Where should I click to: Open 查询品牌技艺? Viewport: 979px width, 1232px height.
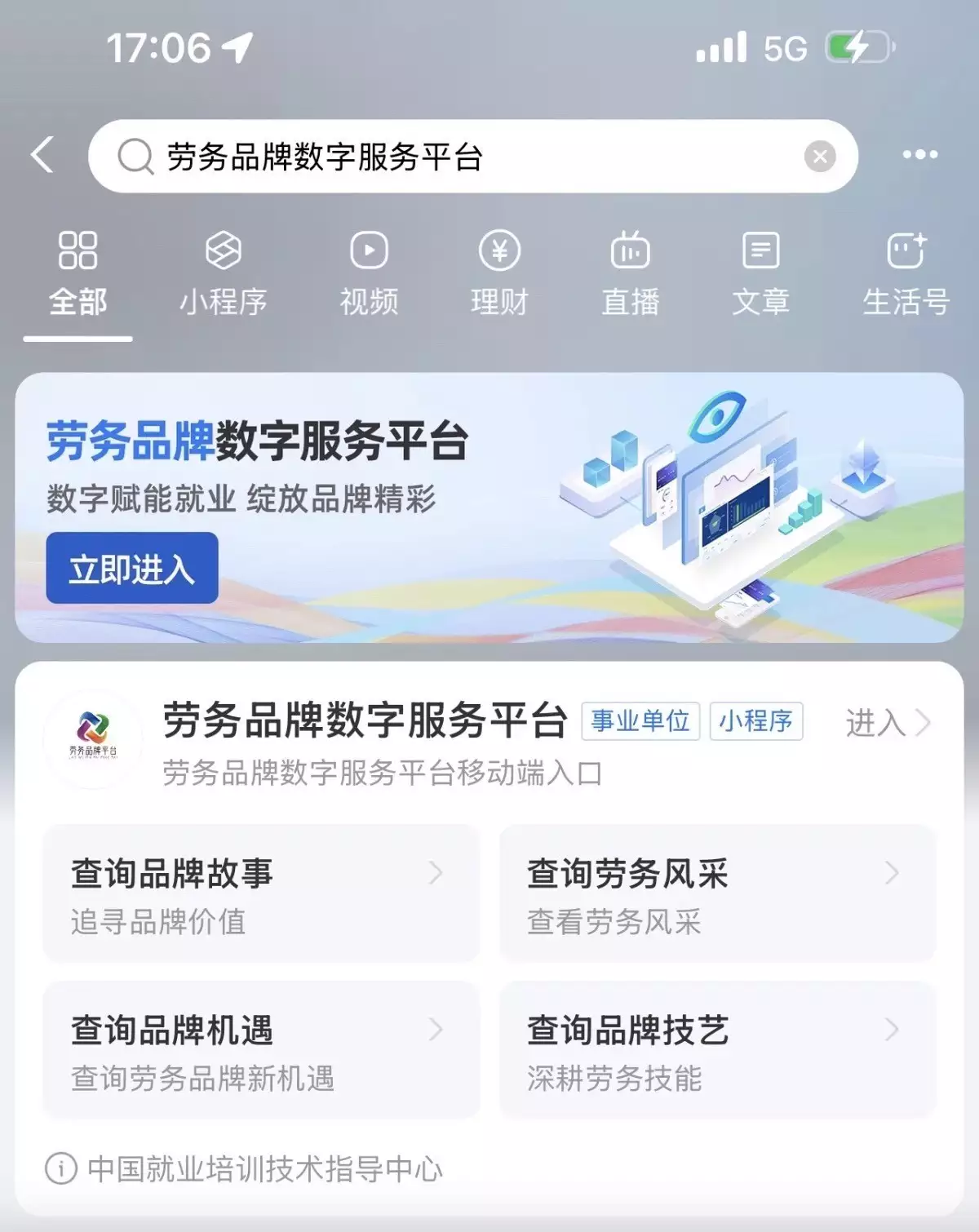717,1051
